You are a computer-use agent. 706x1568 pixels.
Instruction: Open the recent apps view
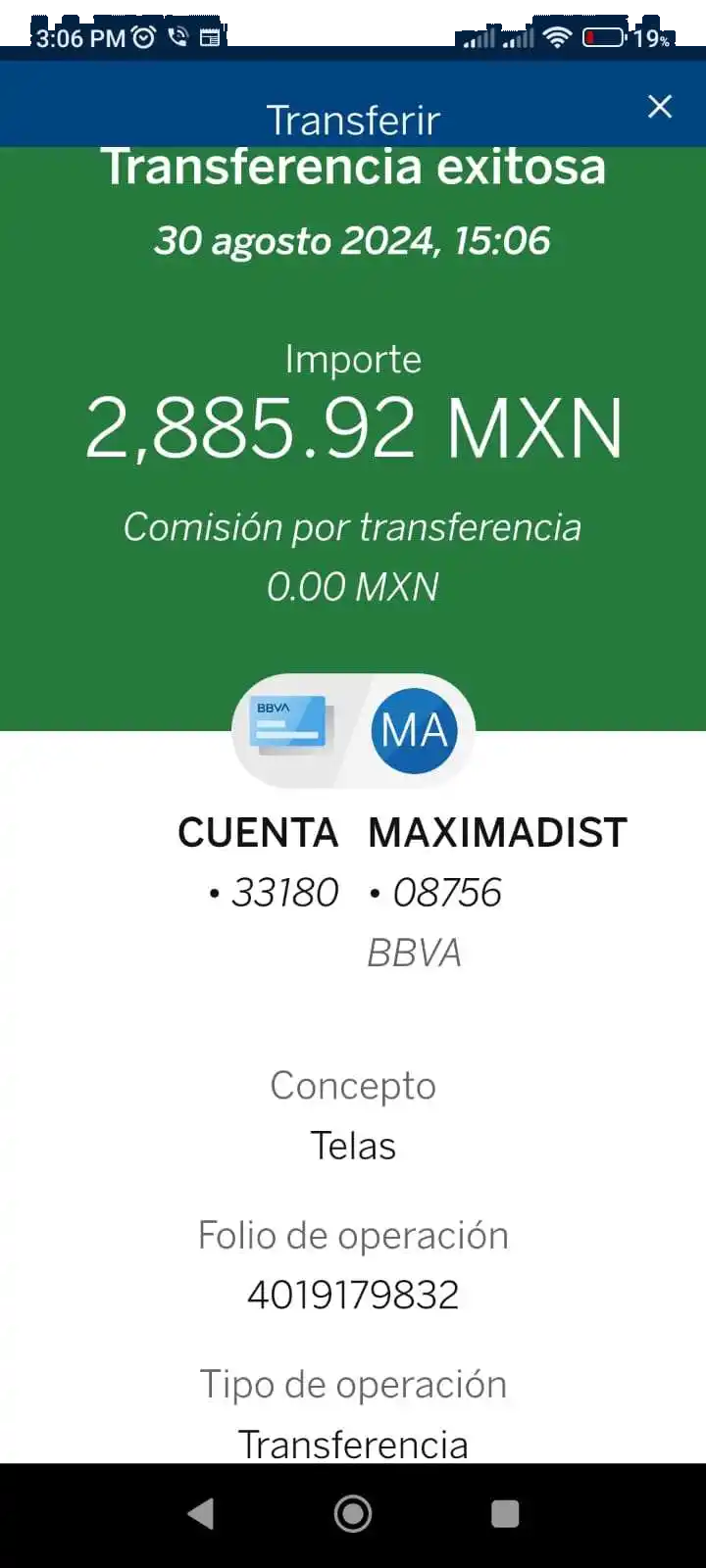[x=505, y=1514]
